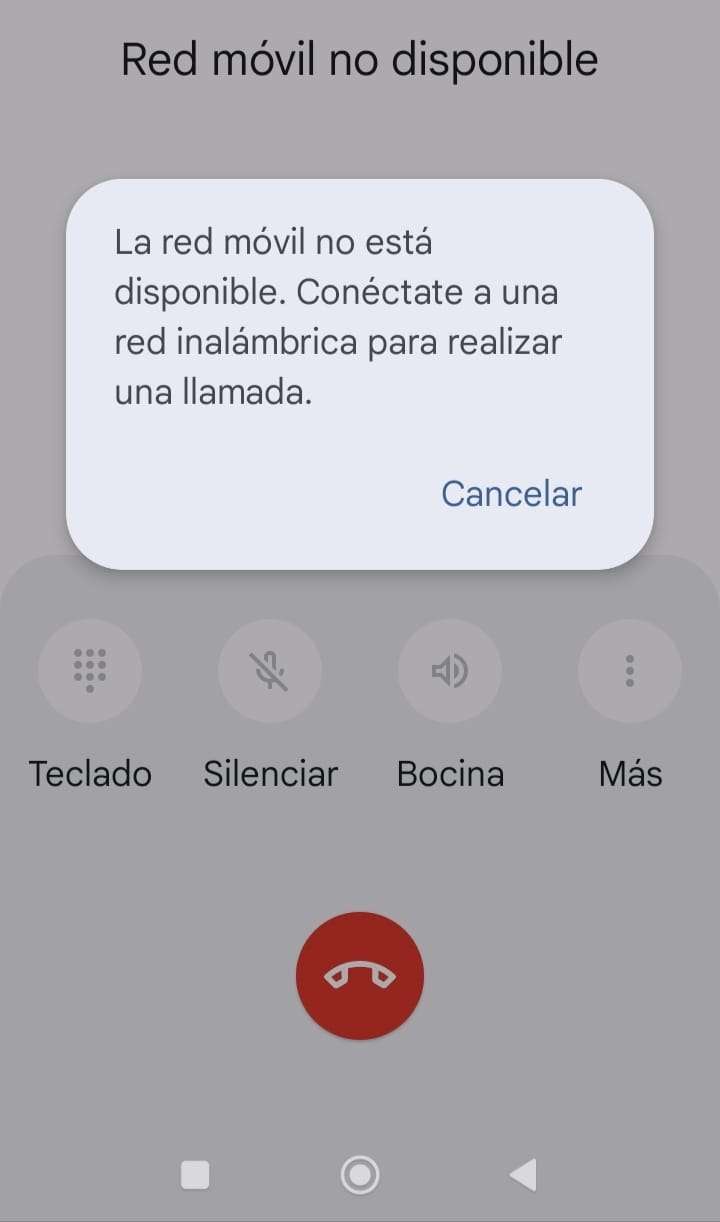Image resolution: width=720 pixels, height=1222 pixels.
Task: Mute the call with Silenciar
Action: 270,670
